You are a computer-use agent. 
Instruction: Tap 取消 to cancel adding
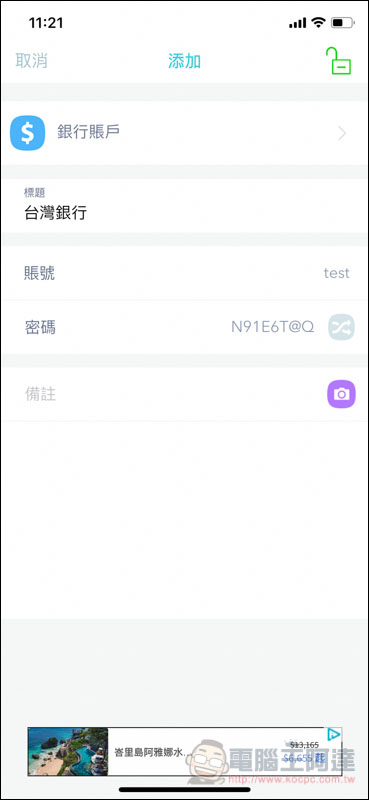32,61
